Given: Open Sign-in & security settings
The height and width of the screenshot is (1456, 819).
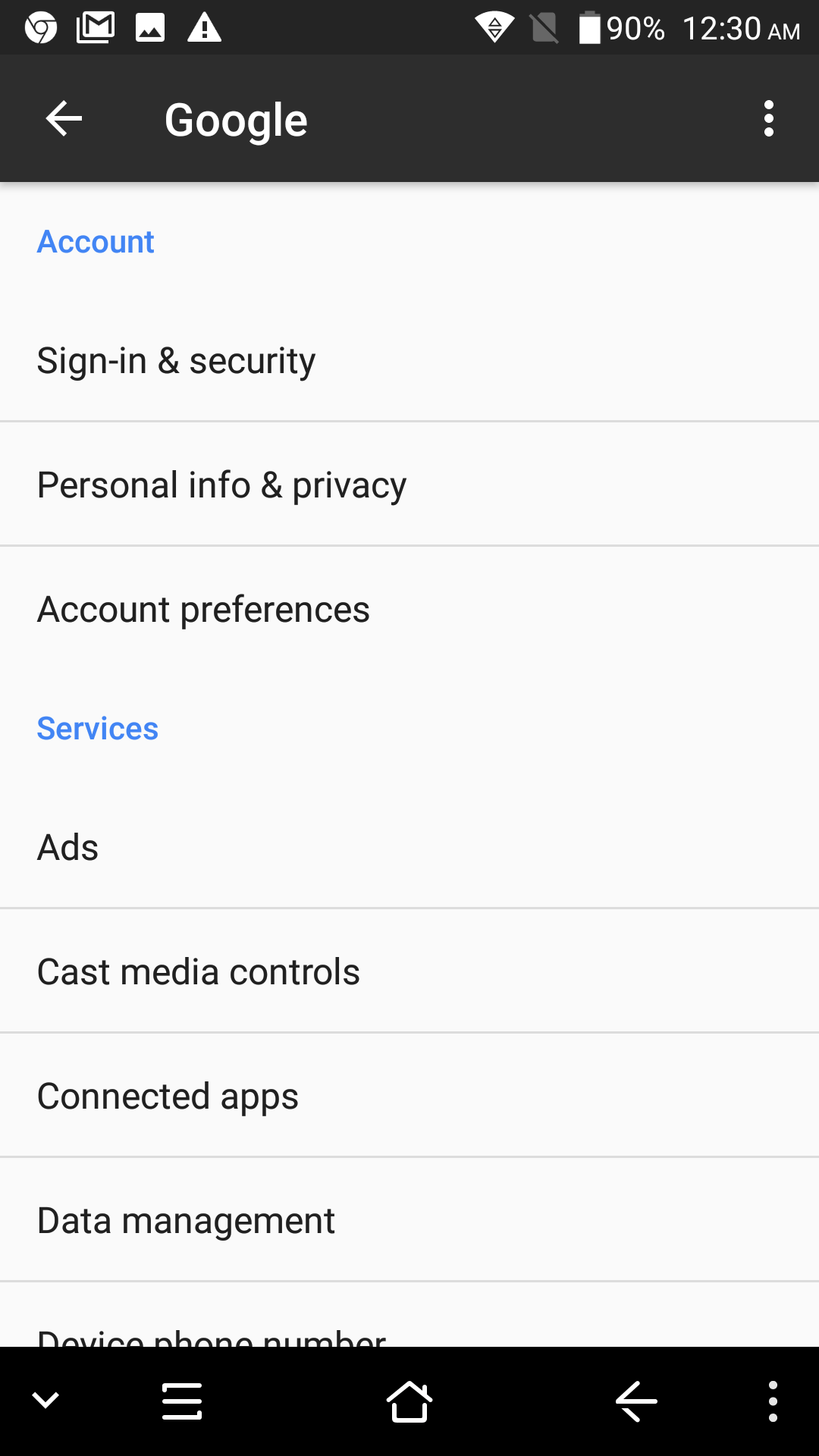Looking at the screenshot, I should [409, 360].
